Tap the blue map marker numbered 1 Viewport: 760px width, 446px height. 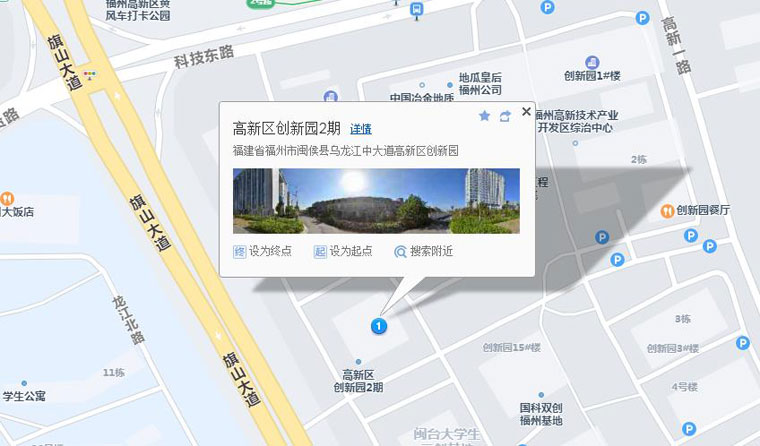(x=379, y=325)
